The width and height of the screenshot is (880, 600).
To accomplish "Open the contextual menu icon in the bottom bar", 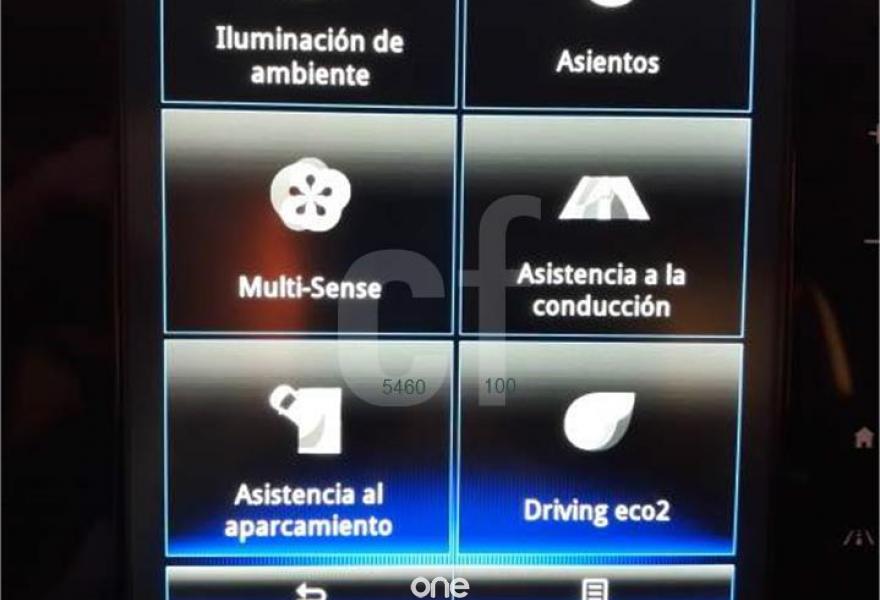I will pyautogui.click(x=594, y=590).
